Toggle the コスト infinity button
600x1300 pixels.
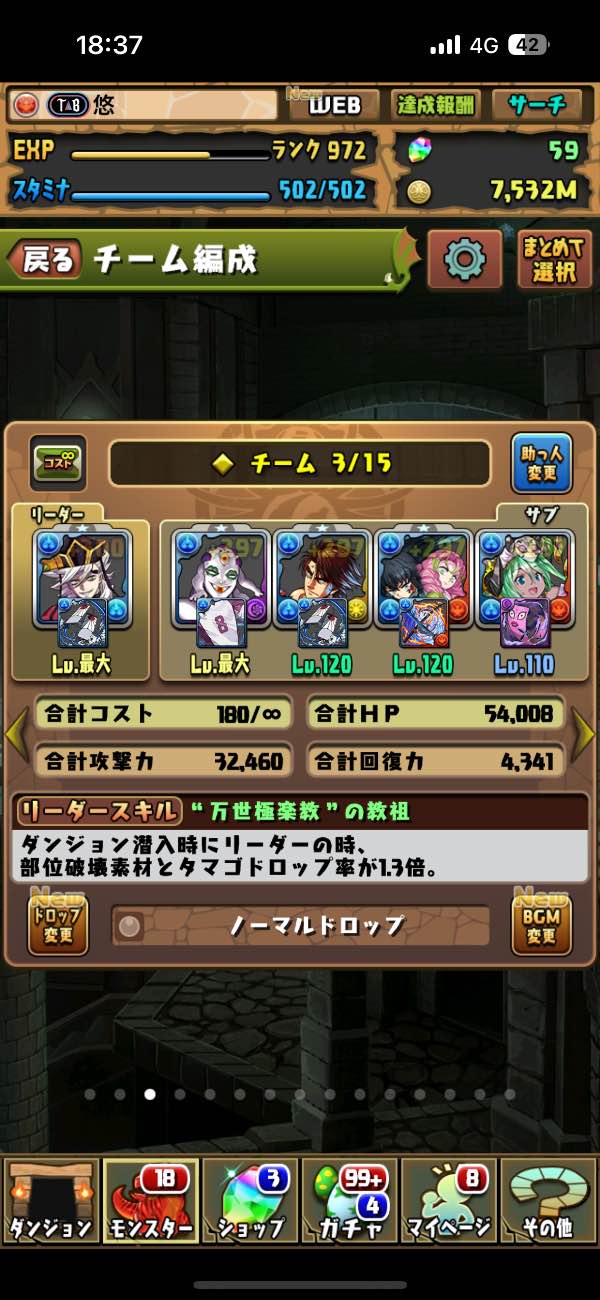point(58,462)
